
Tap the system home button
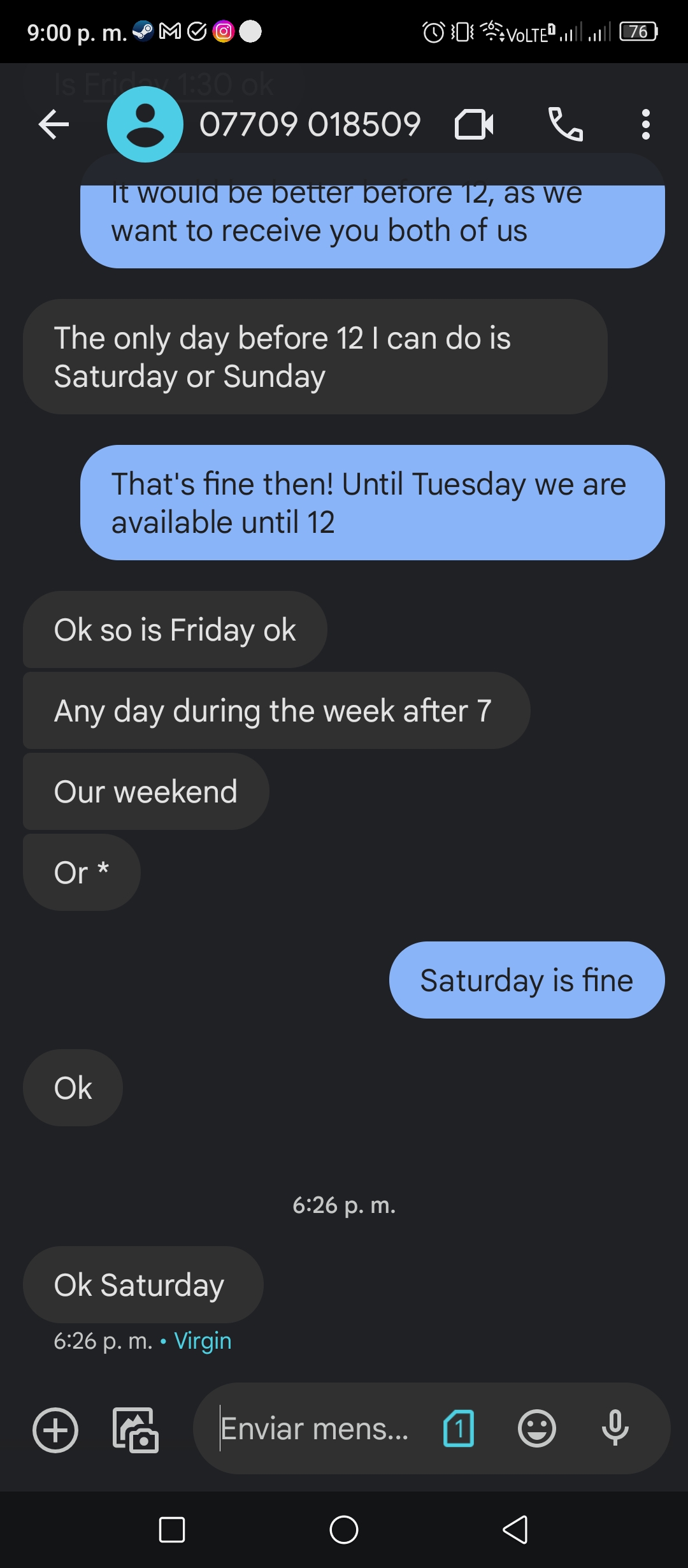344,1530
